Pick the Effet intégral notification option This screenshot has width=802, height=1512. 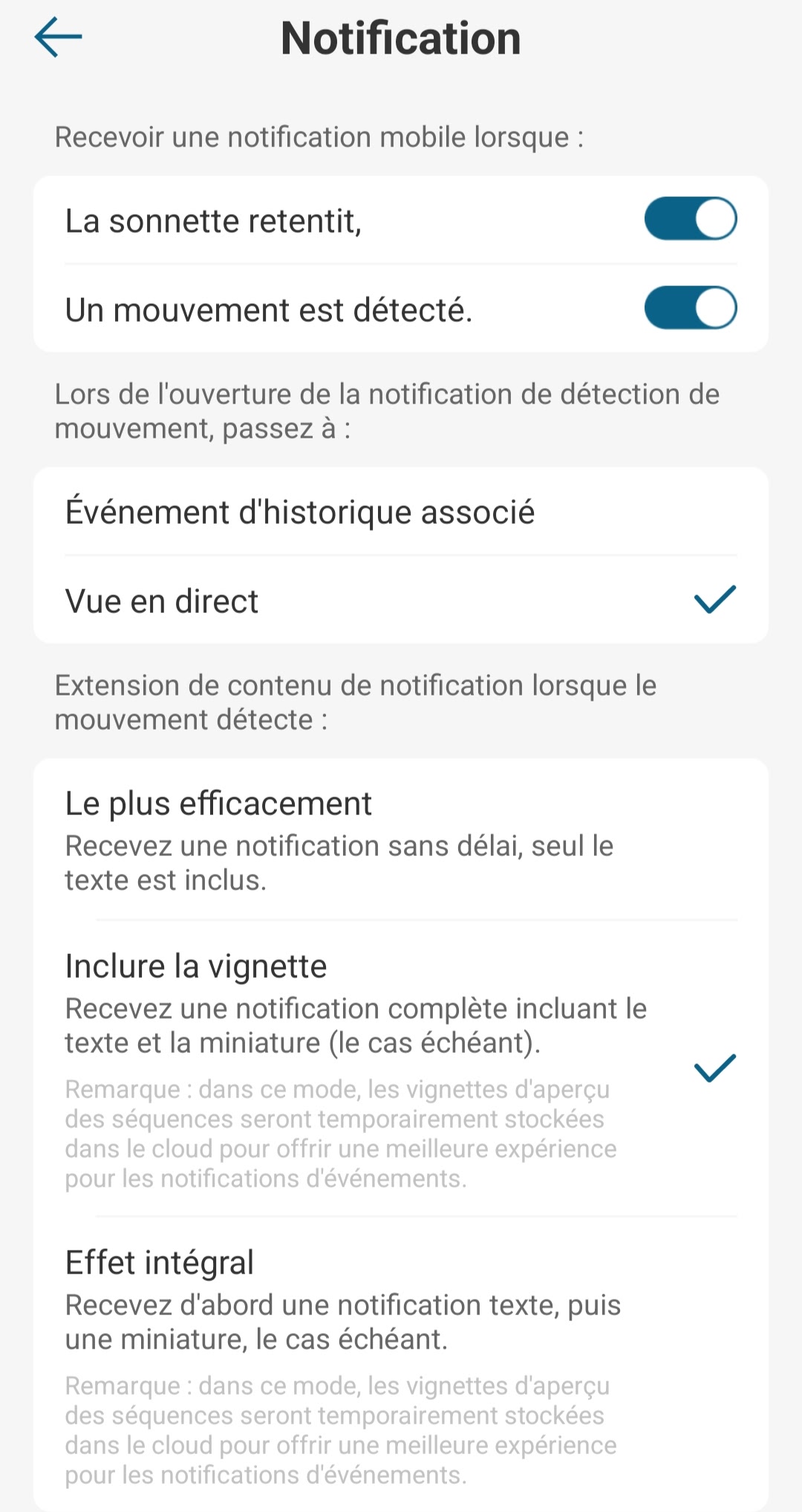(x=160, y=1262)
